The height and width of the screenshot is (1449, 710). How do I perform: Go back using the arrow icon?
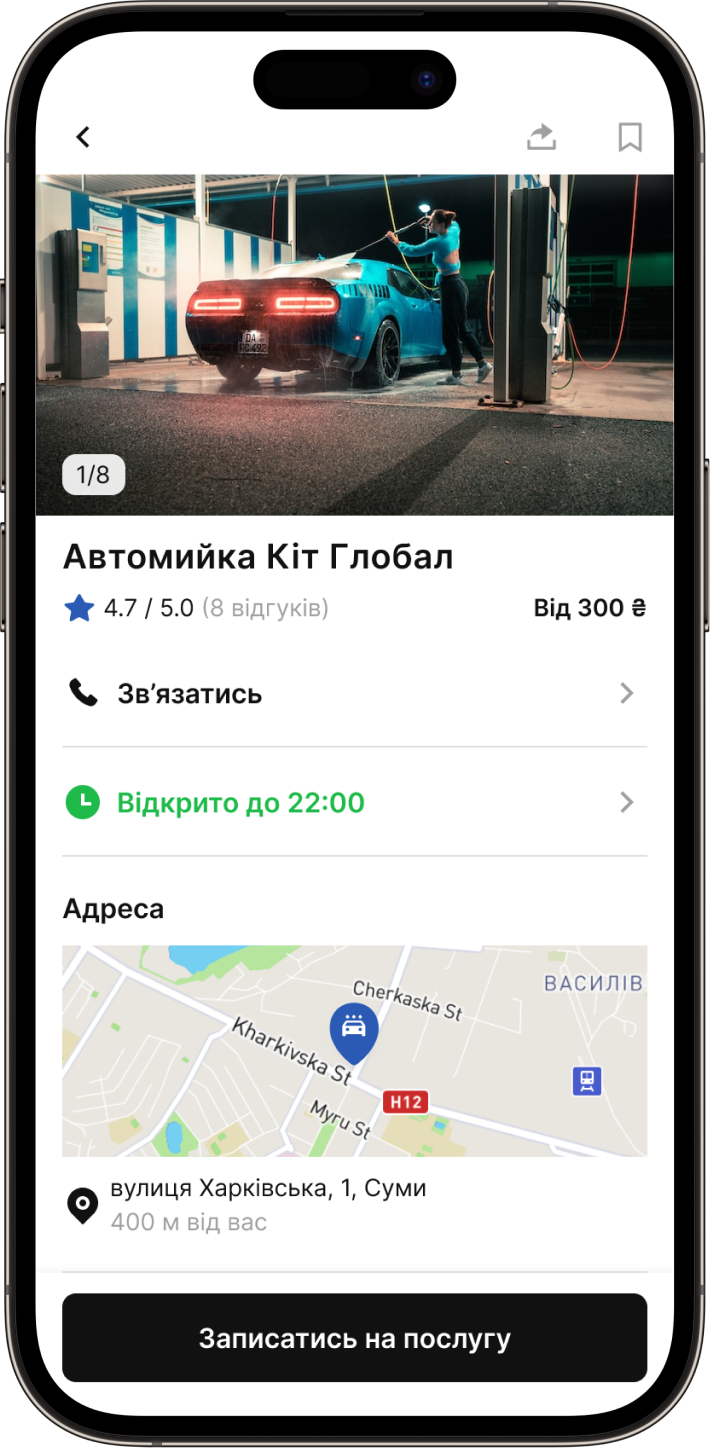[83, 137]
